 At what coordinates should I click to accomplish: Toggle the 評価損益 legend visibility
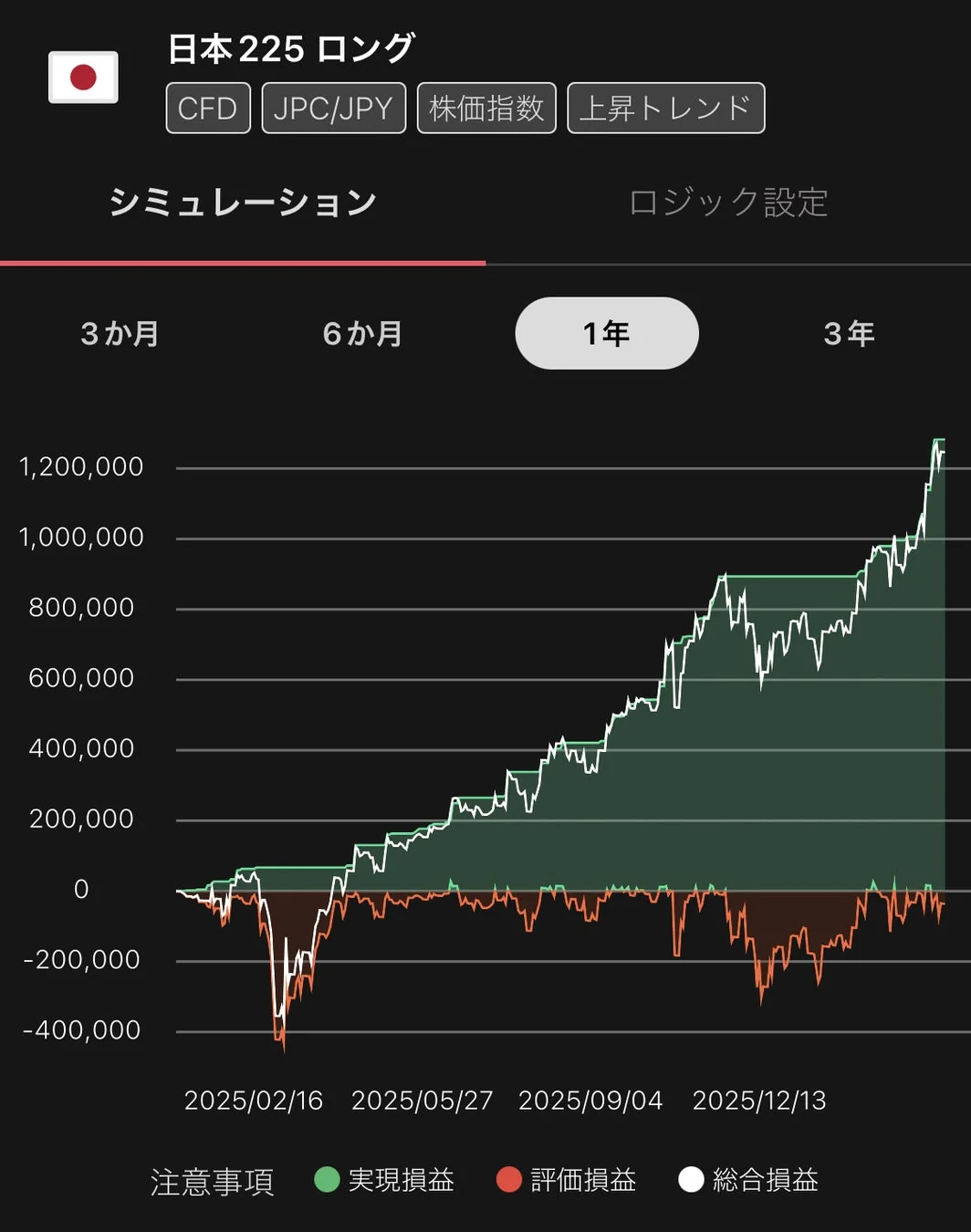(581, 1180)
